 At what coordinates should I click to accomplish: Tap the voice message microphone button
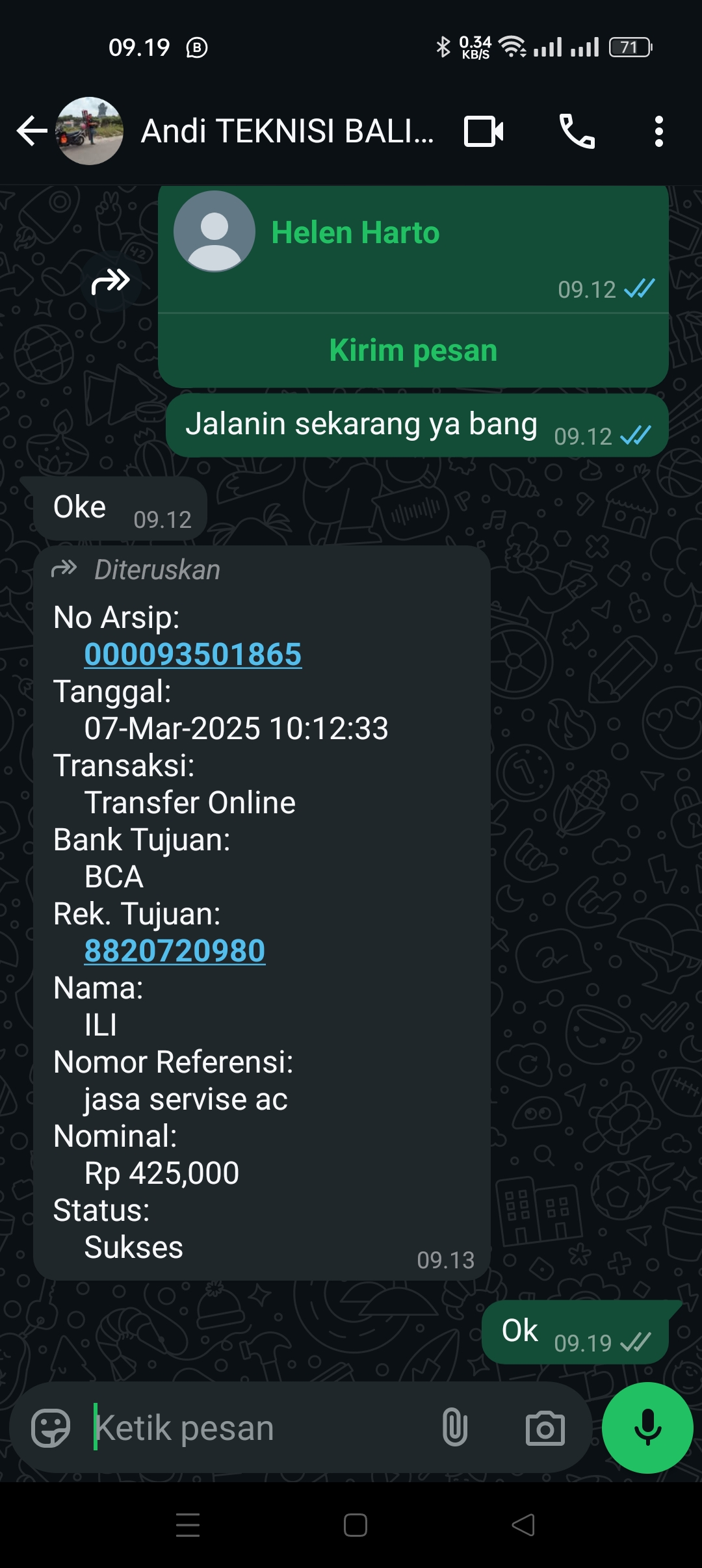(647, 1428)
